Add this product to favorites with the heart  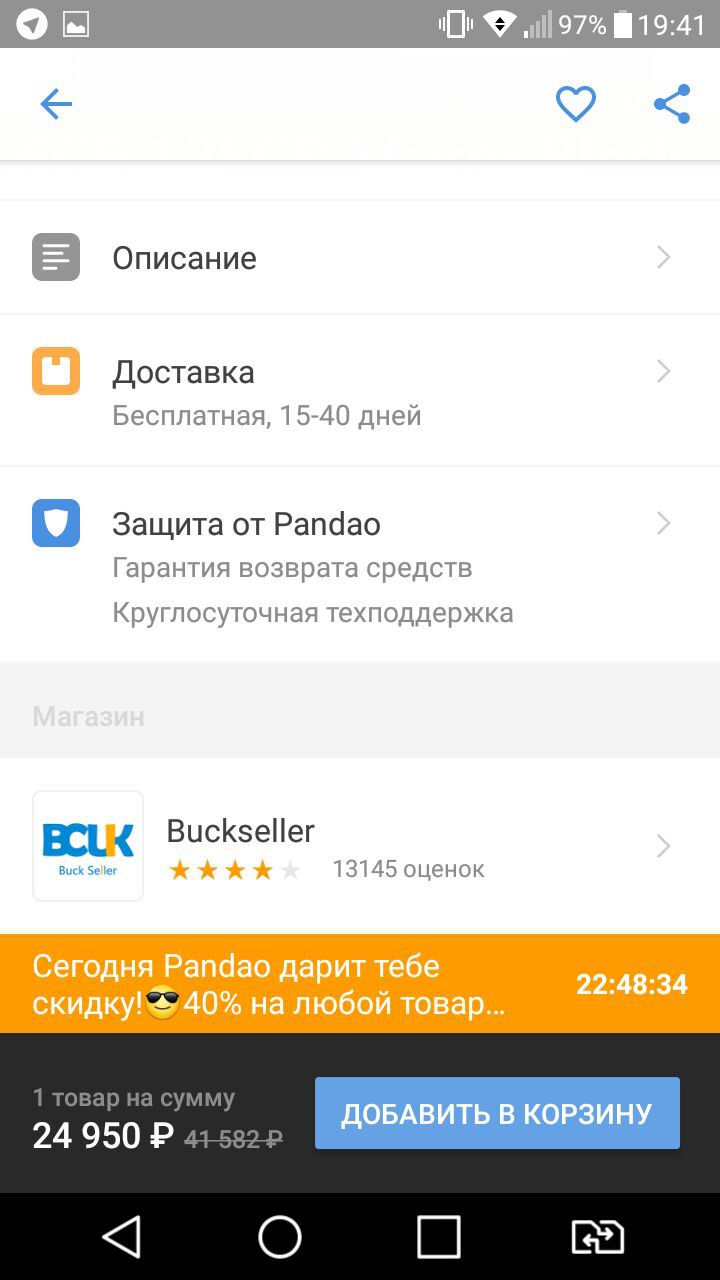(576, 104)
